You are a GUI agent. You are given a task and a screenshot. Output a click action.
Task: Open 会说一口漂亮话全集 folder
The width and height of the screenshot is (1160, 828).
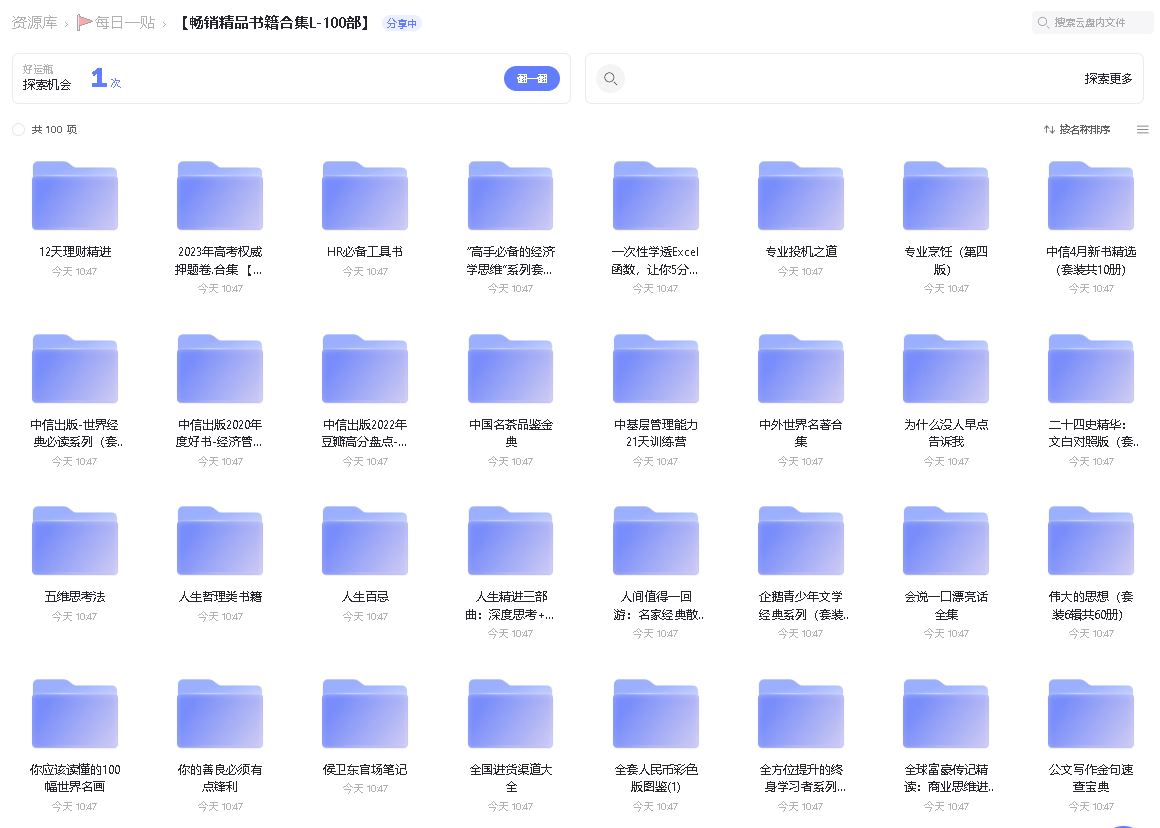point(946,541)
